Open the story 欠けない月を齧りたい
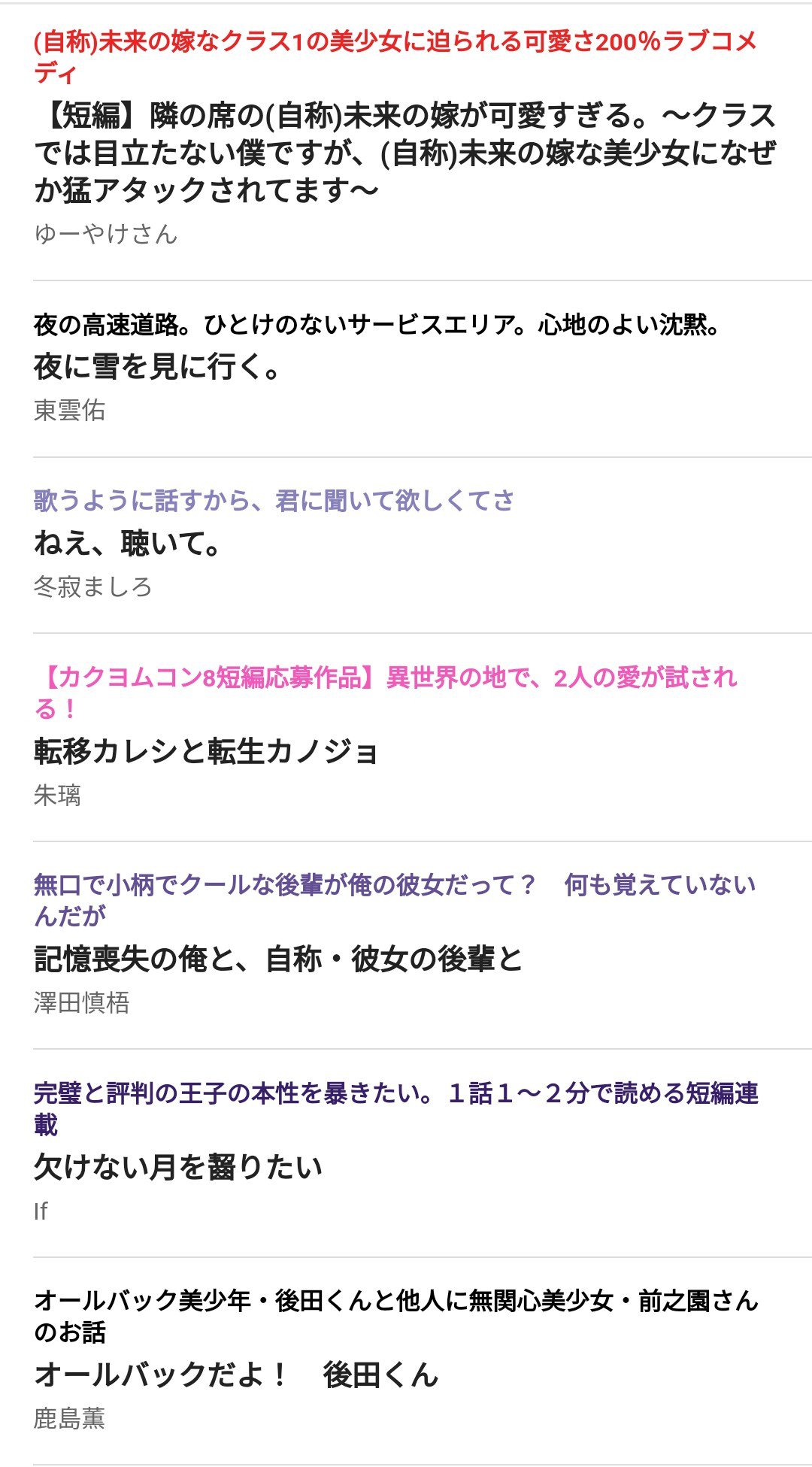The image size is (812, 1467). click(x=178, y=1167)
